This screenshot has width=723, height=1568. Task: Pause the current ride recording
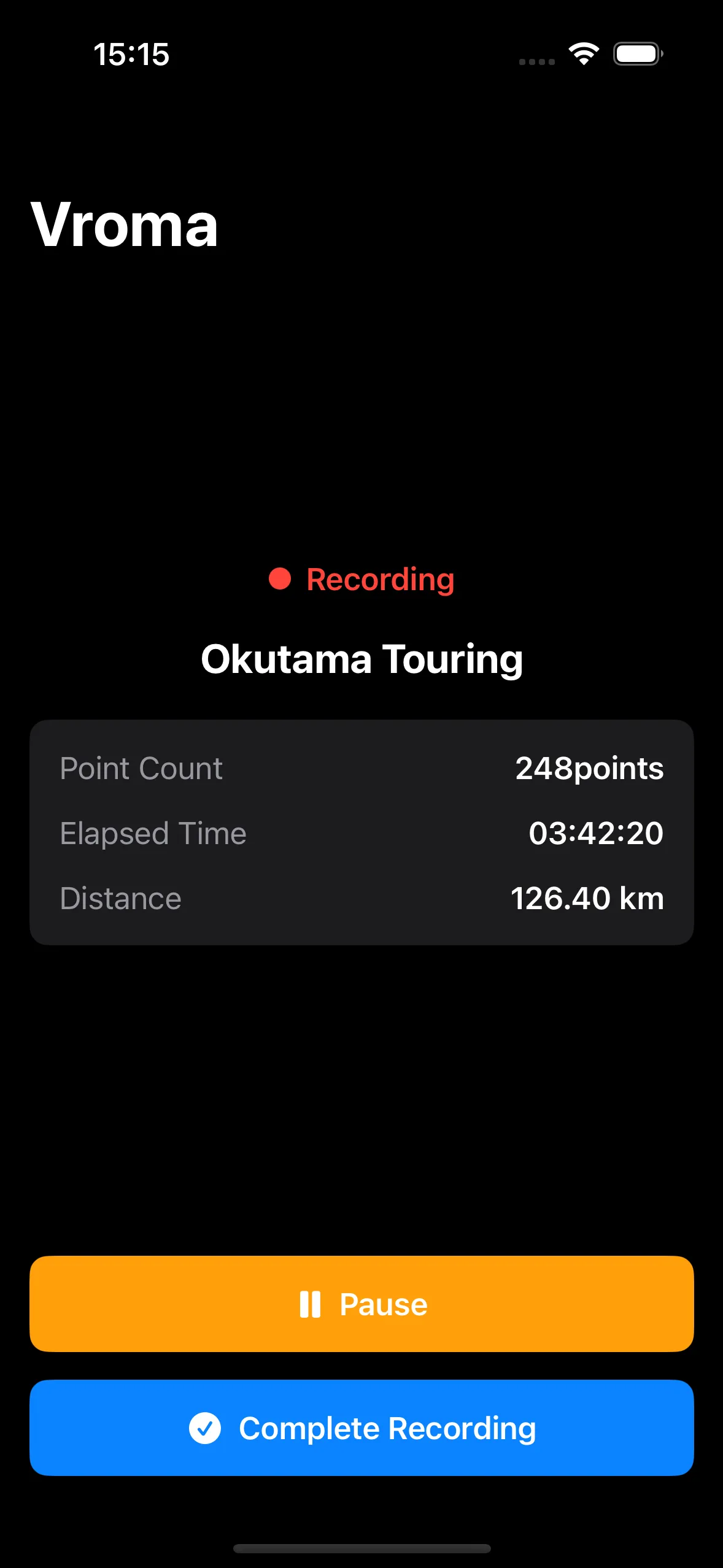point(361,1304)
